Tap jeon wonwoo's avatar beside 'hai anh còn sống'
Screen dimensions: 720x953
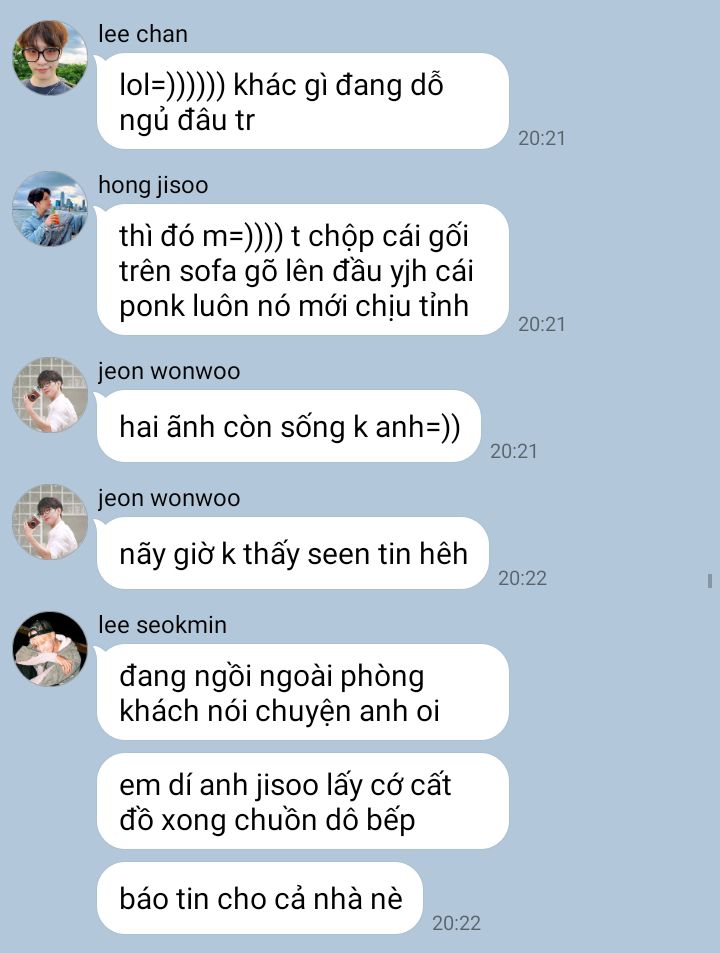click(x=50, y=395)
